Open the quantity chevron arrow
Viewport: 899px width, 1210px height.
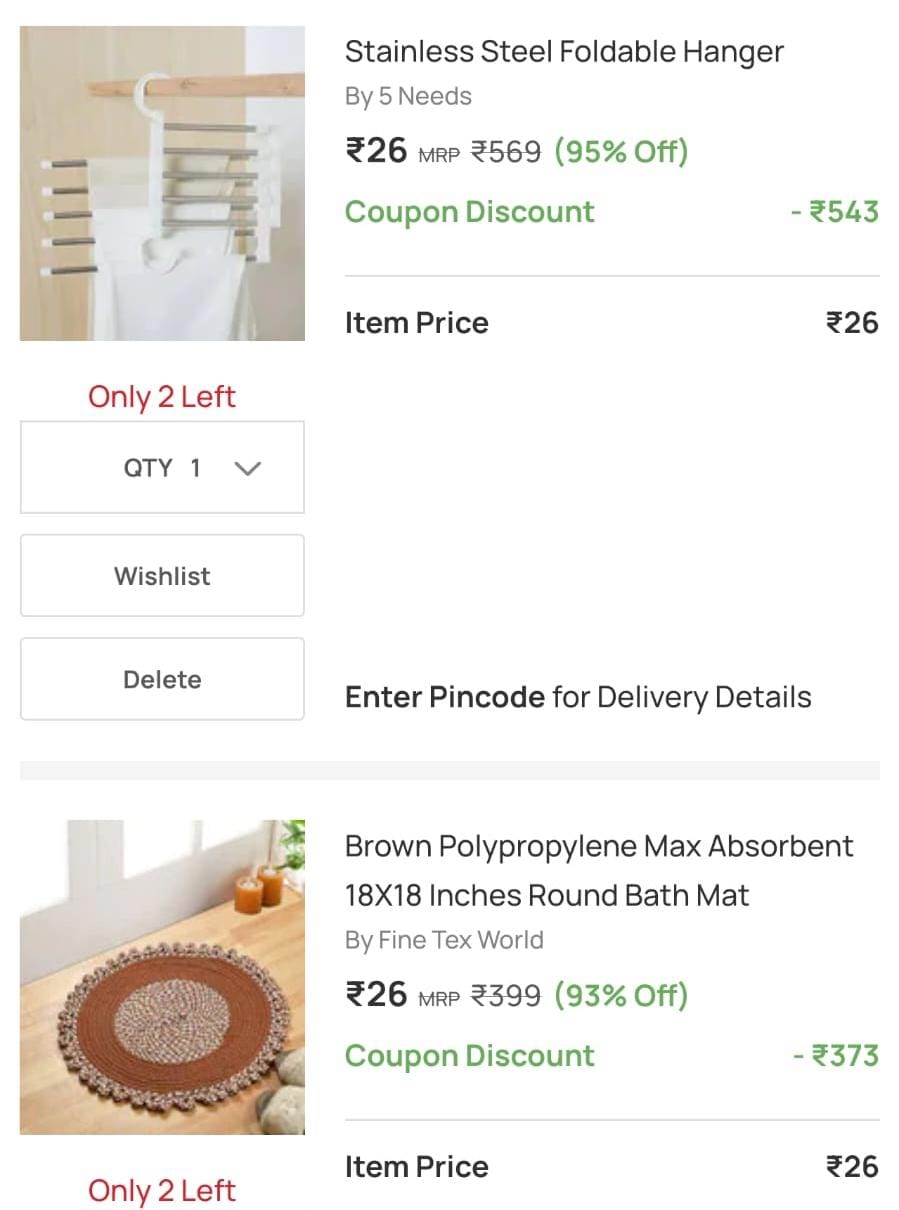click(249, 467)
